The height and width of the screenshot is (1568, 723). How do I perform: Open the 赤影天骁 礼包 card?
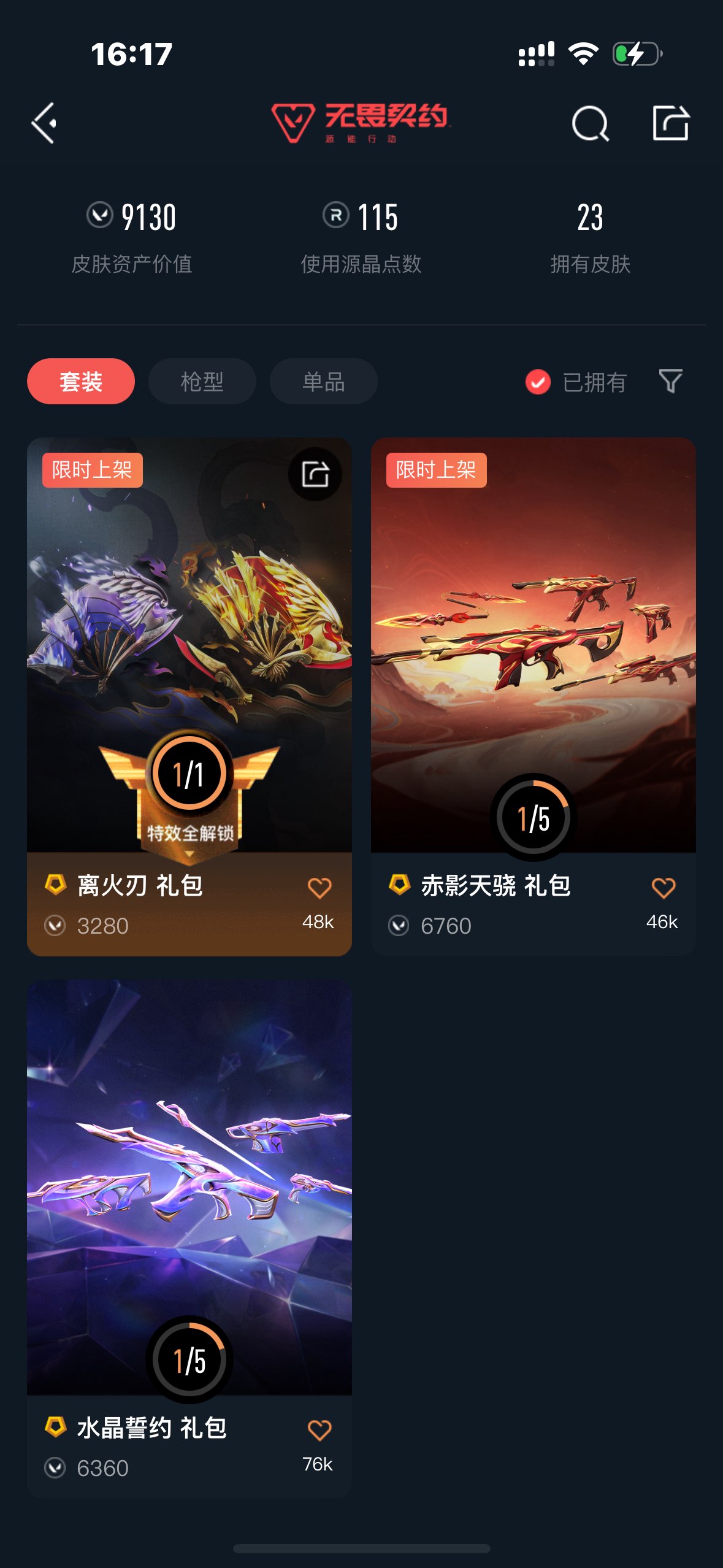(533, 644)
